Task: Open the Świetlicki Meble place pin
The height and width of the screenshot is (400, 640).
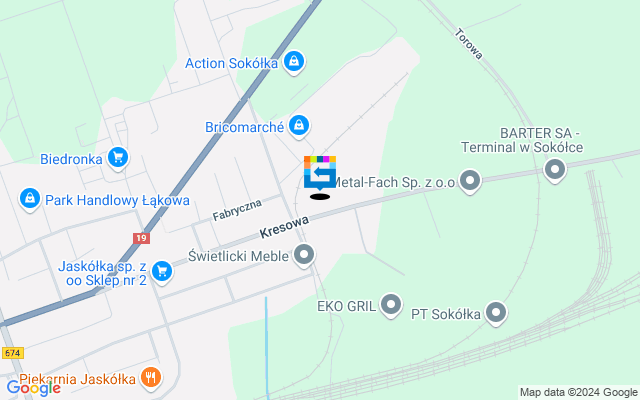Action: (x=304, y=256)
